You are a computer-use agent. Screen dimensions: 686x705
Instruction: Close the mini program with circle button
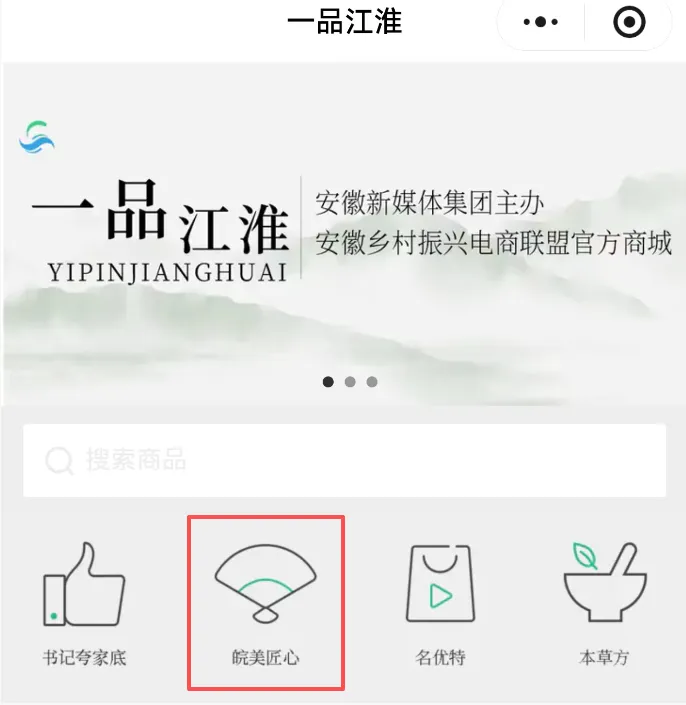coord(629,22)
